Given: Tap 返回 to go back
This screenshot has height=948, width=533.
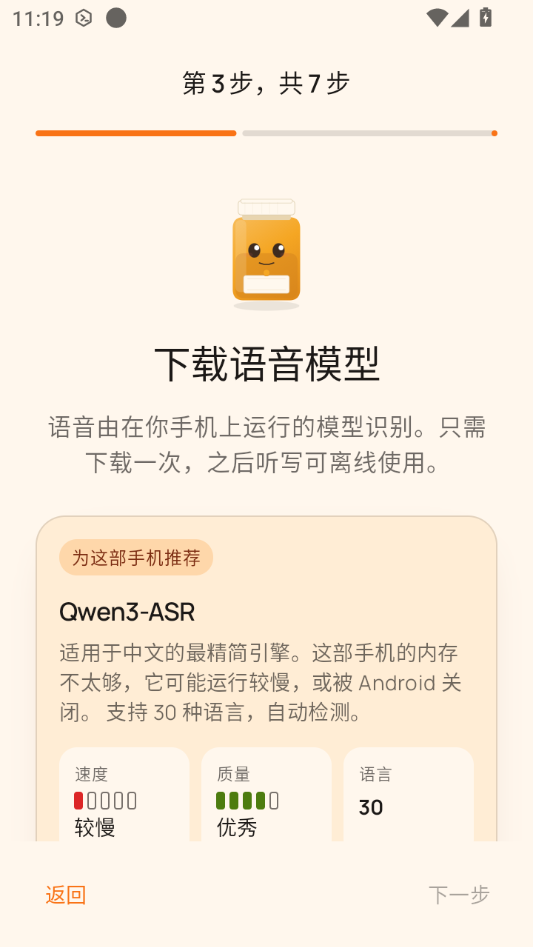Looking at the screenshot, I should 66,895.
